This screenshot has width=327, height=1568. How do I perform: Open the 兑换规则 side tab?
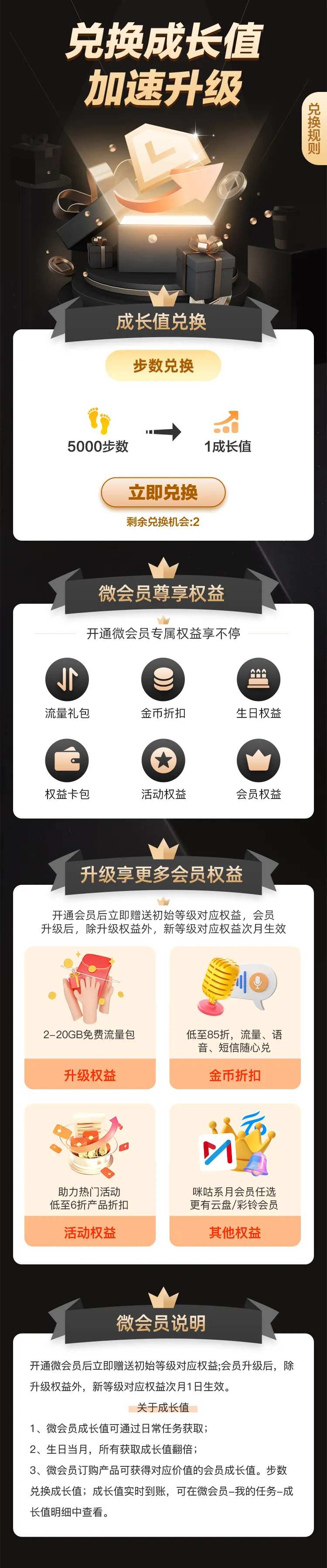(314, 128)
